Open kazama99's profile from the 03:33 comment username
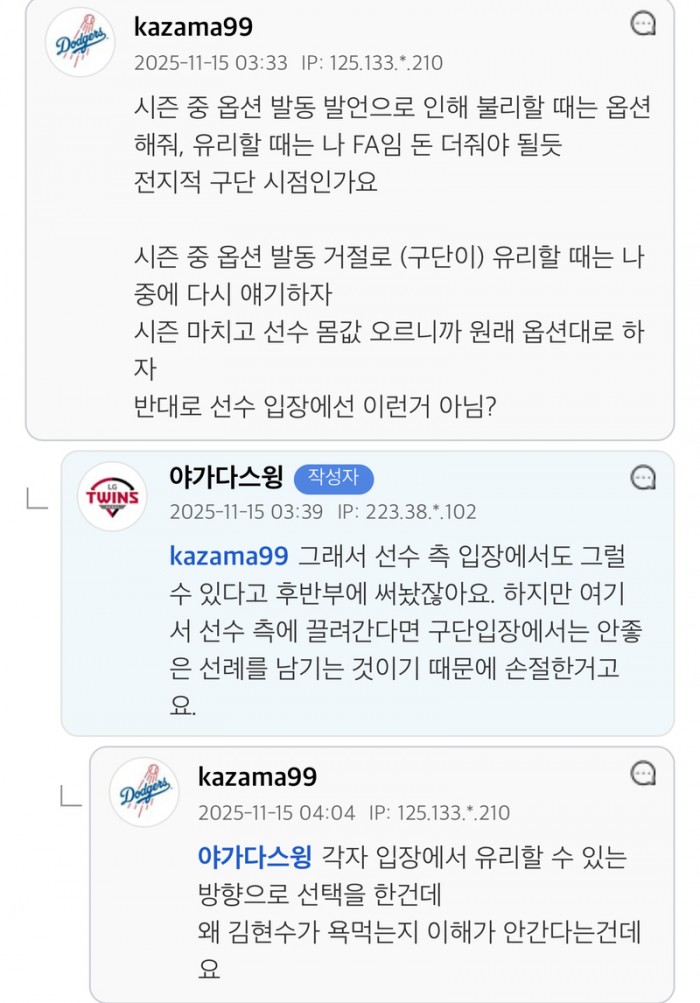This screenshot has width=700, height=1003. click(193, 27)
